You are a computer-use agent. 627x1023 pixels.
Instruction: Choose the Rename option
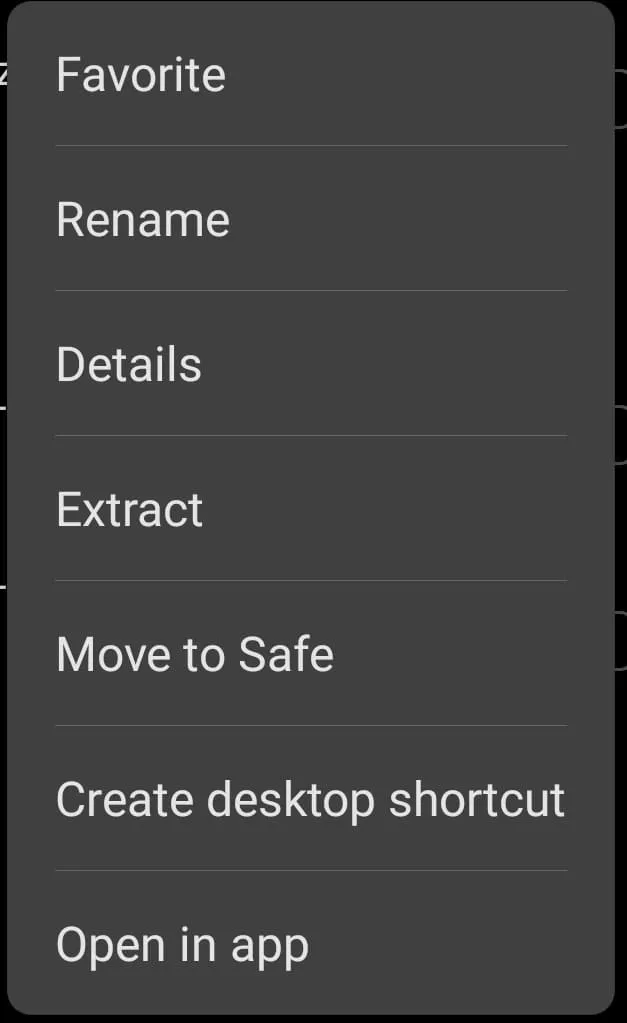(x=311, y=219)
